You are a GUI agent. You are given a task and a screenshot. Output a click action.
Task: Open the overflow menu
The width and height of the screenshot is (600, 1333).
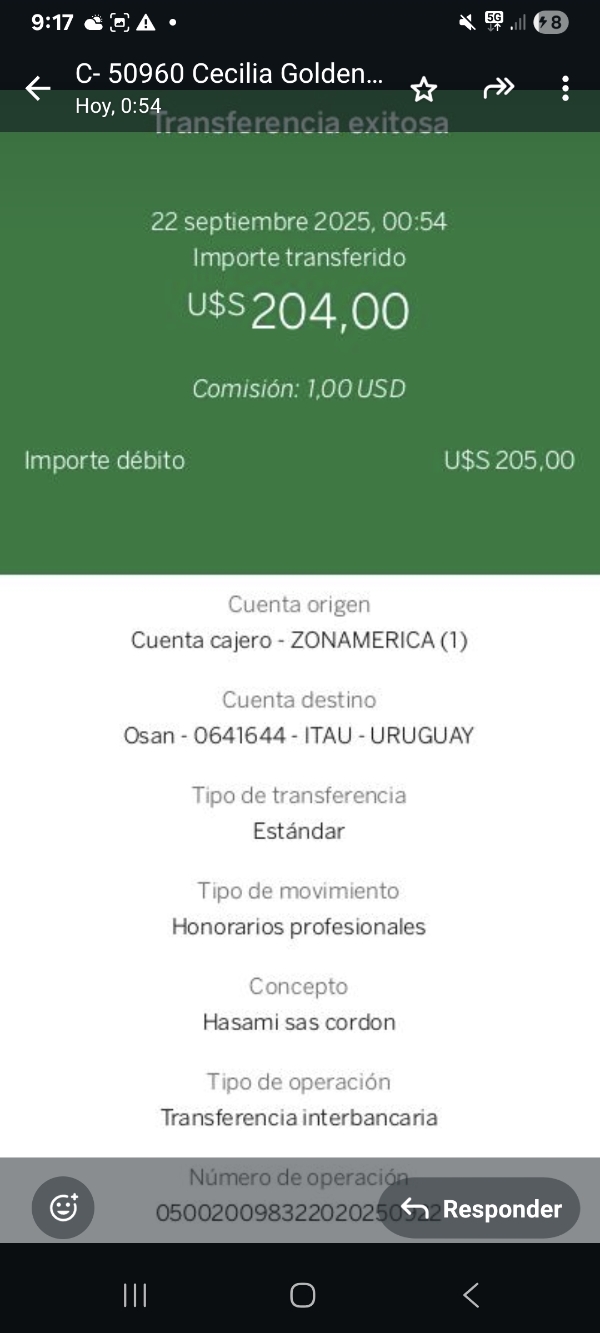tap(565, 89)
